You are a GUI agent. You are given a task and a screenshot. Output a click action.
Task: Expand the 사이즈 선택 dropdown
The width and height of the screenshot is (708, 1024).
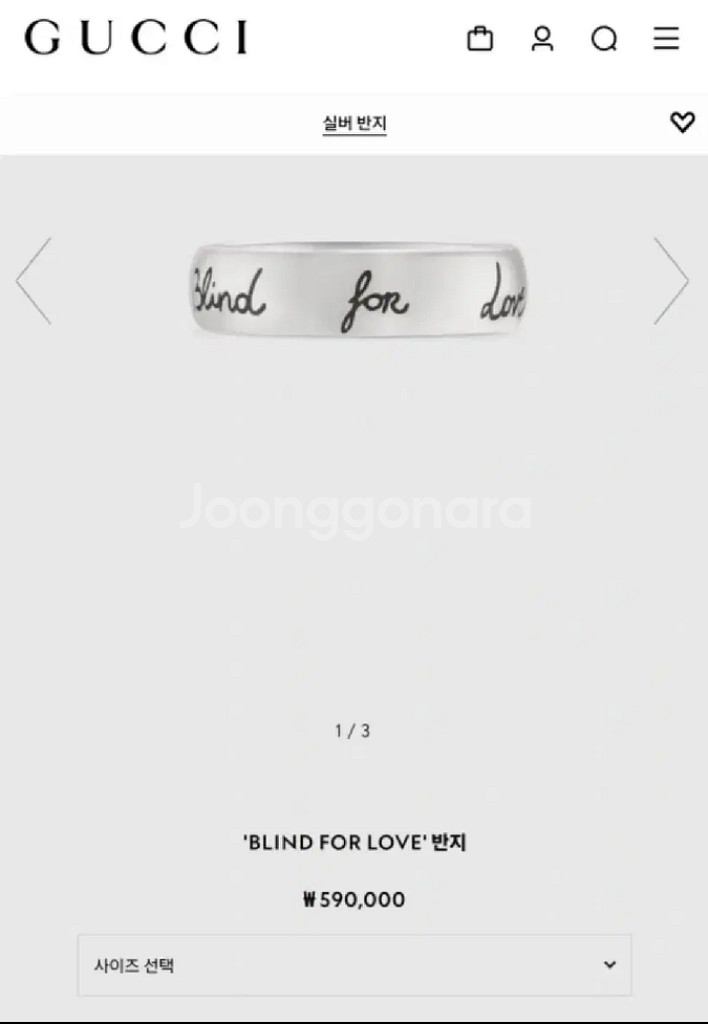click(354, 965)
